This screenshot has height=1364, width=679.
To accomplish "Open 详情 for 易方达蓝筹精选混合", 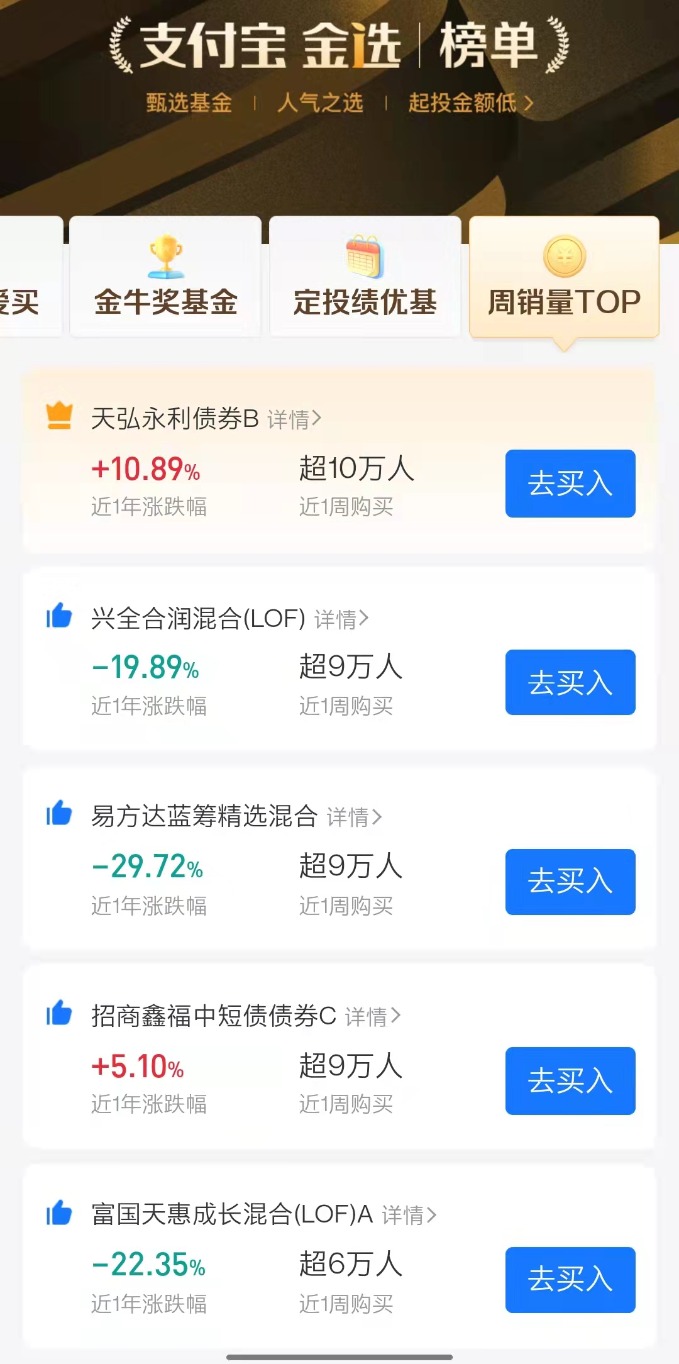I will point(354,817).
